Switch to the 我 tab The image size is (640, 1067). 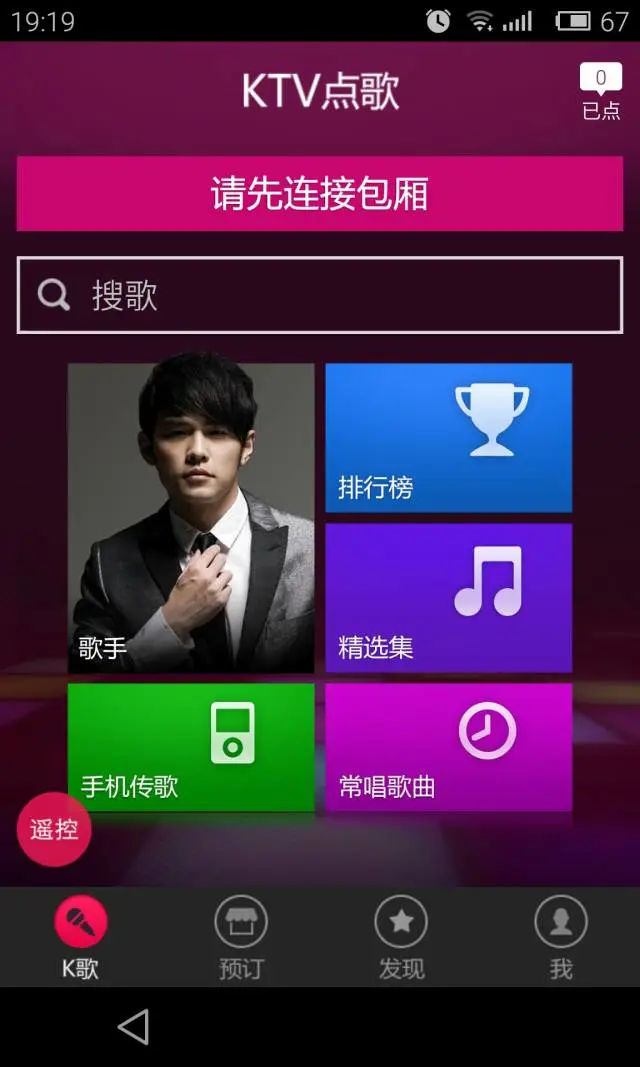pyautogui.click(x=560, y=938)
